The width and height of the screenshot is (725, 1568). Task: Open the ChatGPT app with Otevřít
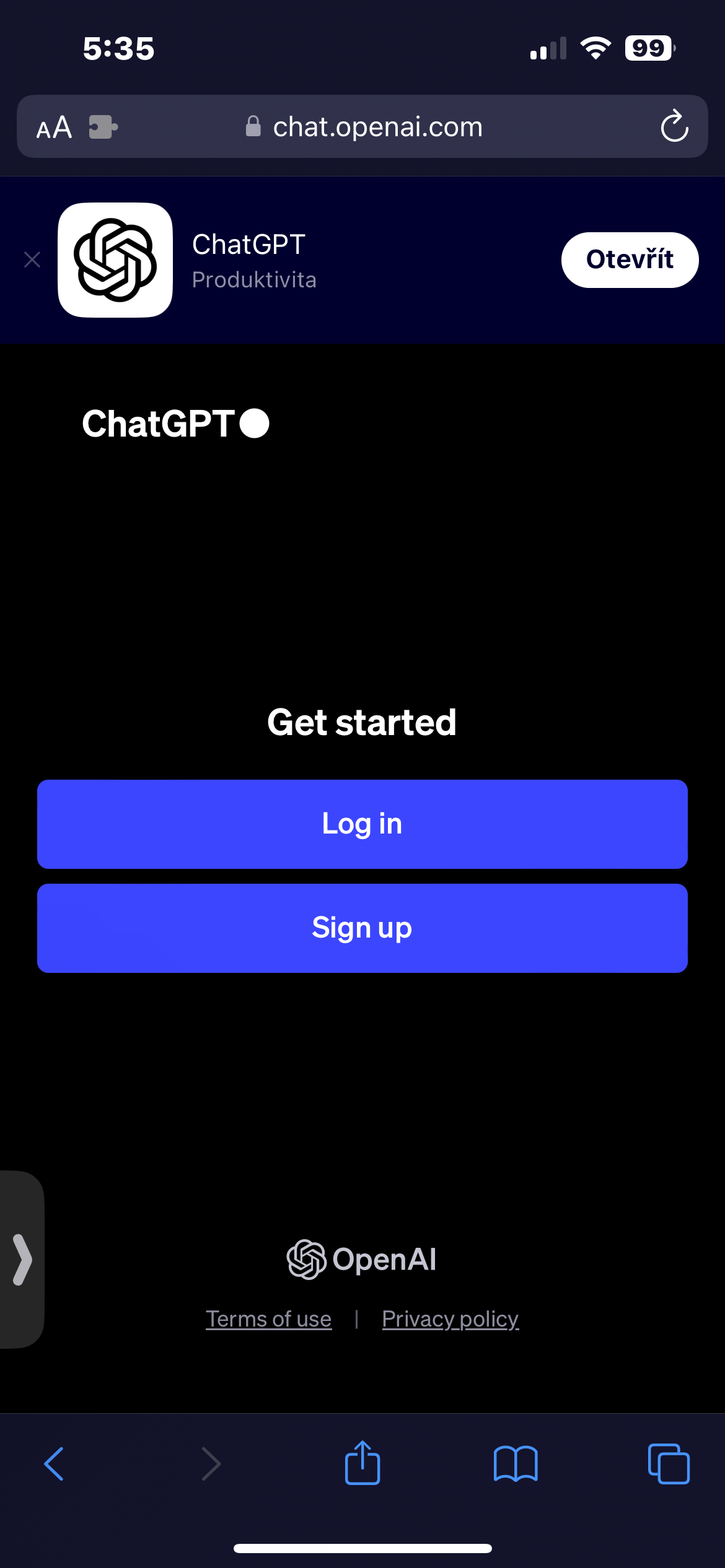point(630,259)
